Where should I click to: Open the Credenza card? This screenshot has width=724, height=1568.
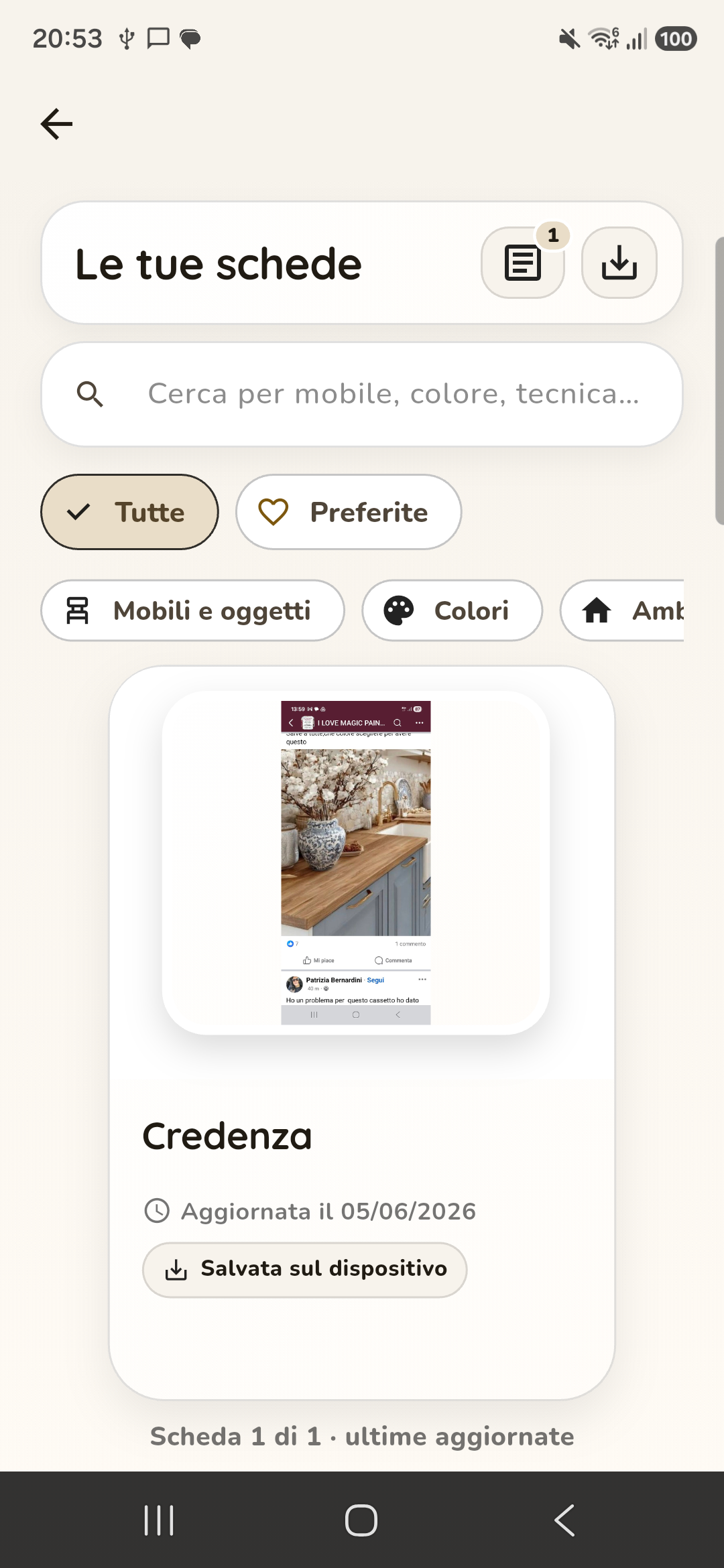click(x=362, y=1033)
